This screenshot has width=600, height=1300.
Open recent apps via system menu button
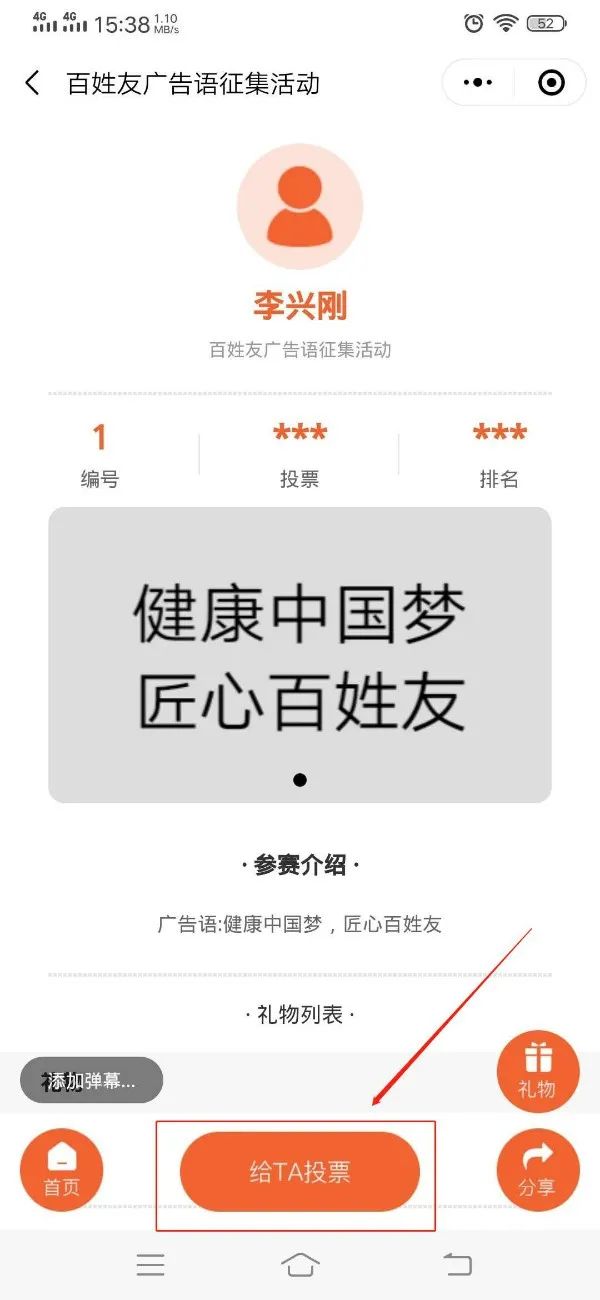(x=150, y=1265)
